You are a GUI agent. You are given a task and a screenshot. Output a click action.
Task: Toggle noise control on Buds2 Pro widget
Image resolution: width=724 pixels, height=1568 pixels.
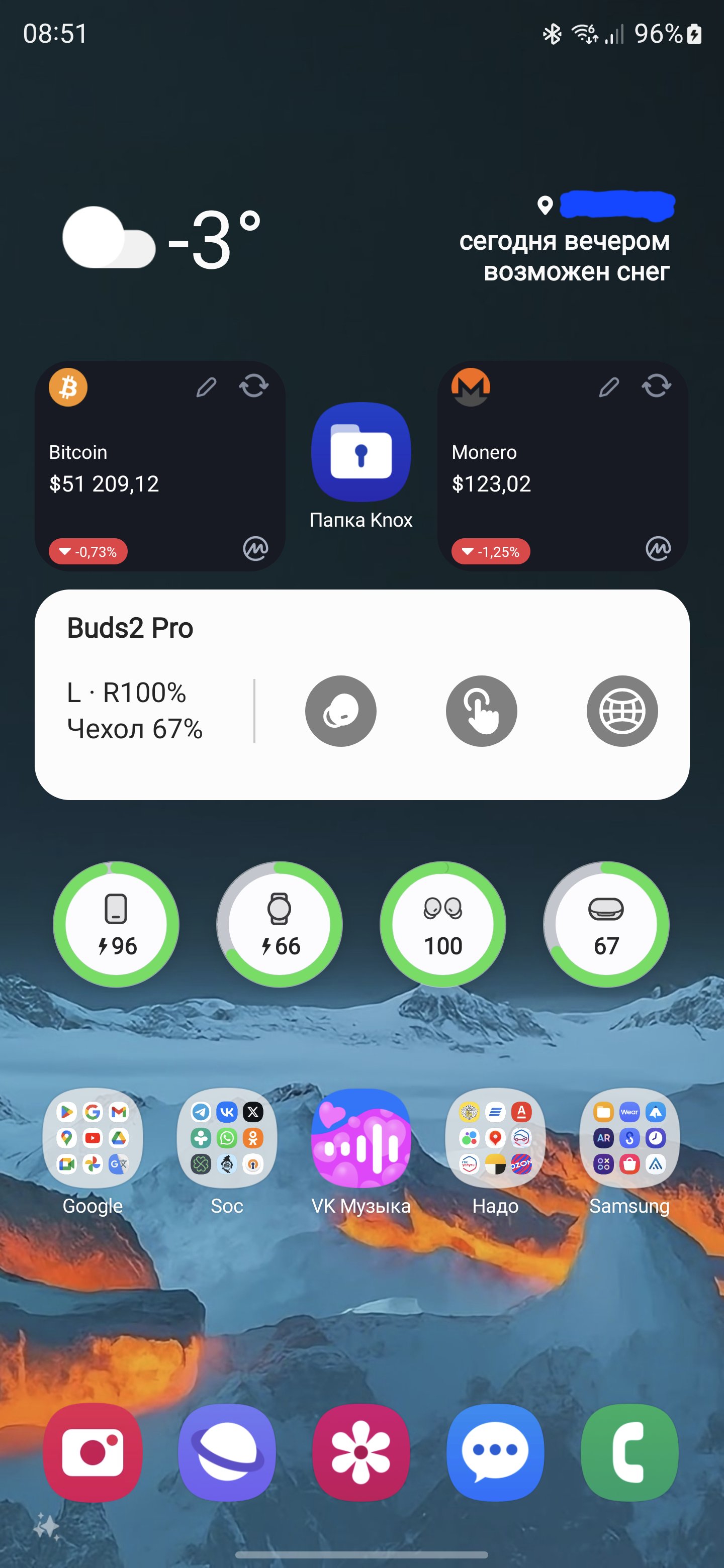pyautogui.click(x=340, y=711)
